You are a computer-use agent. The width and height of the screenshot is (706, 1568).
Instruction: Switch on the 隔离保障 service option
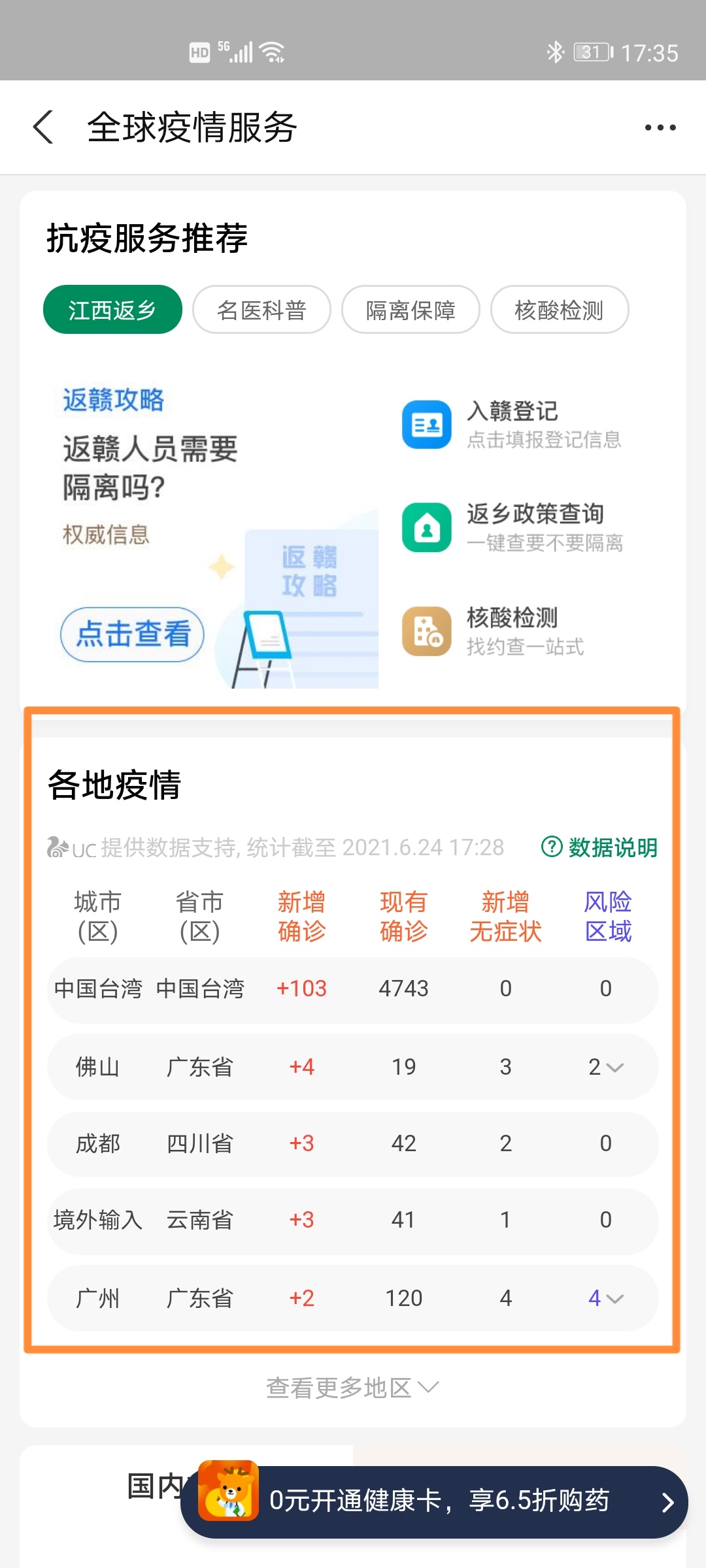click(x=411, y=310)
